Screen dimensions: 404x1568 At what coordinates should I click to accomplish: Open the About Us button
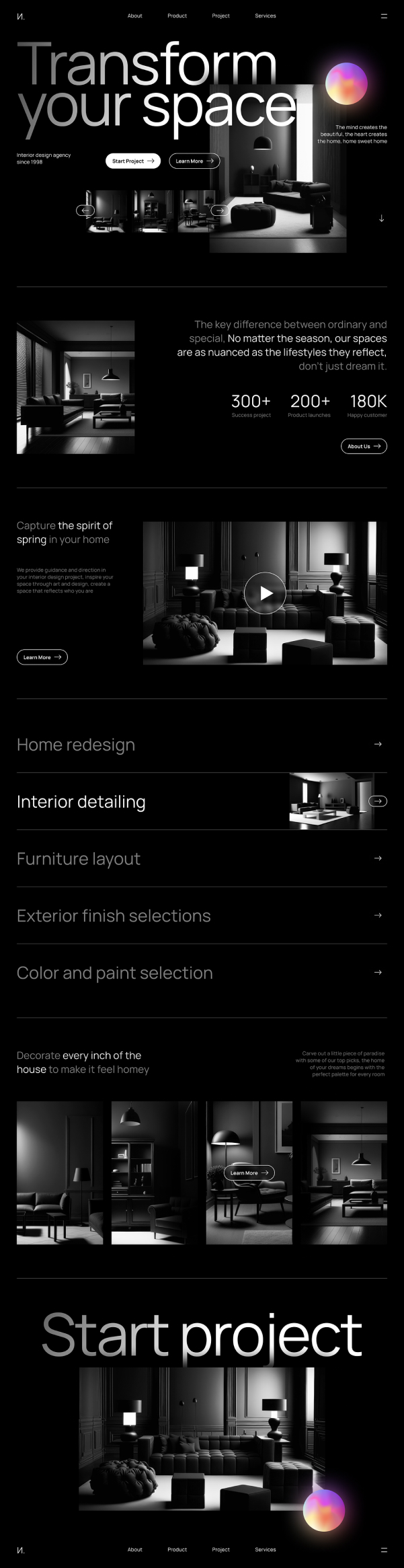[x=364, y=446]
